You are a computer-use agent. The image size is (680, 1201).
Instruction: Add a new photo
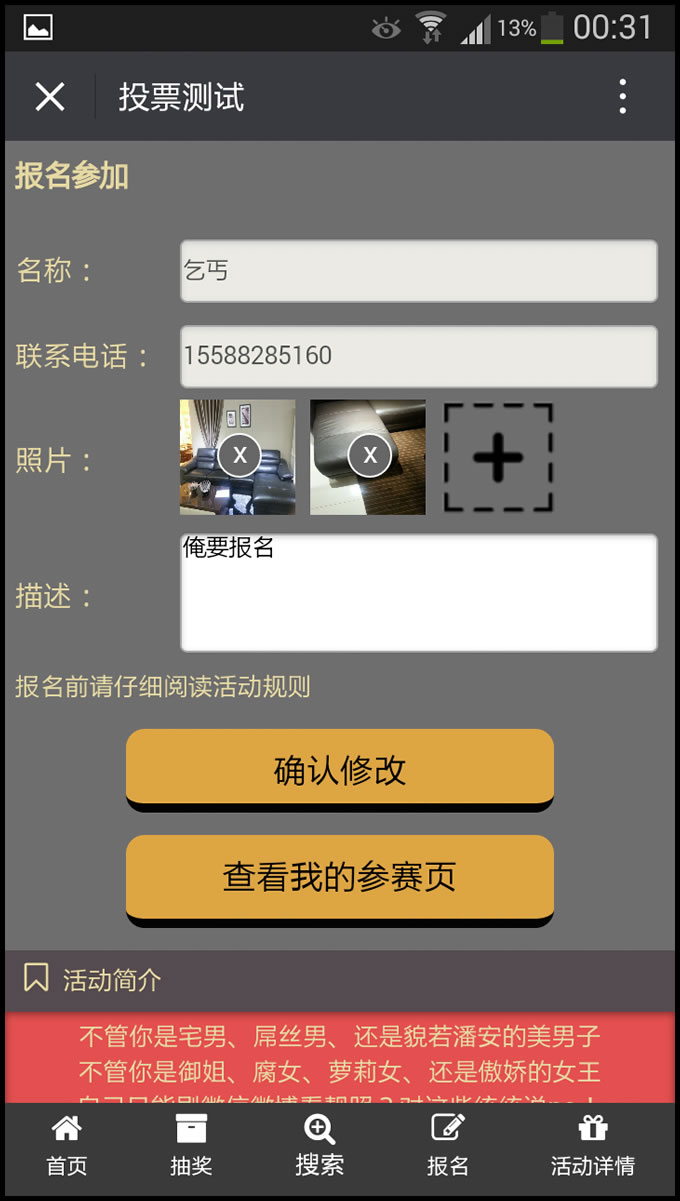pos(498,458)
